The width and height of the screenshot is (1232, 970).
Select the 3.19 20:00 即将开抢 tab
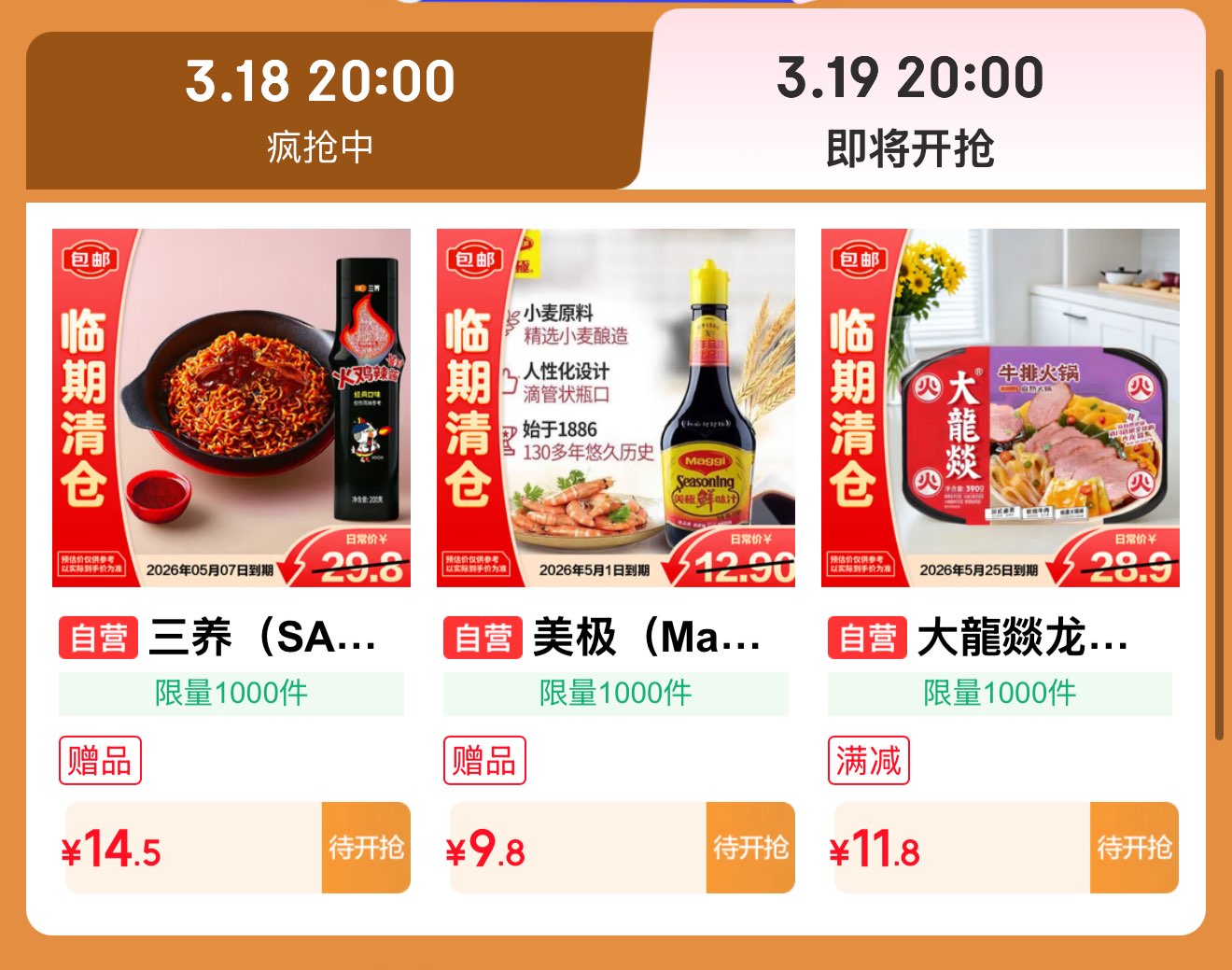click(910, 110)
